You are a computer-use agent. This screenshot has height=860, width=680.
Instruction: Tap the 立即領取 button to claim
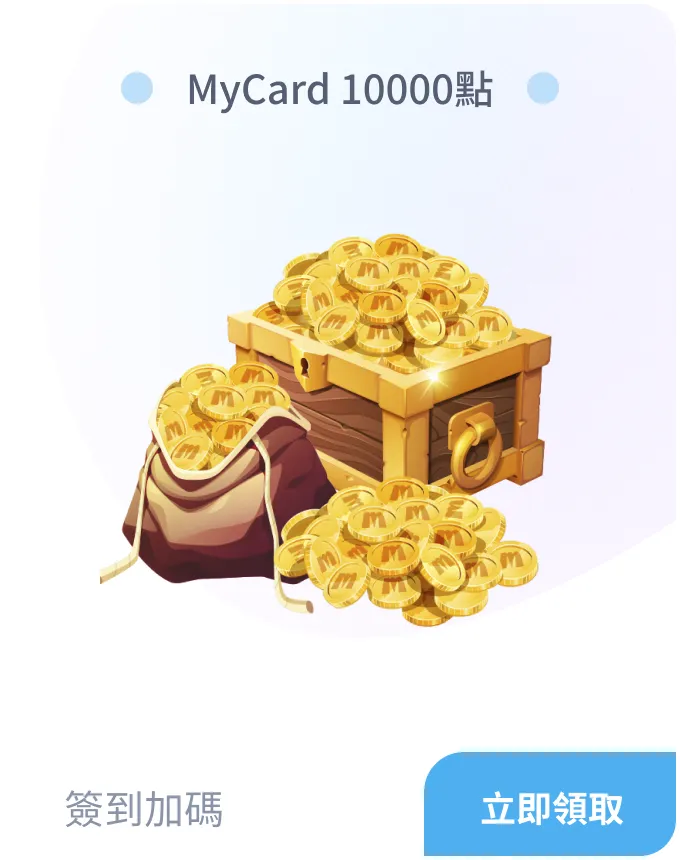point(552,808)
